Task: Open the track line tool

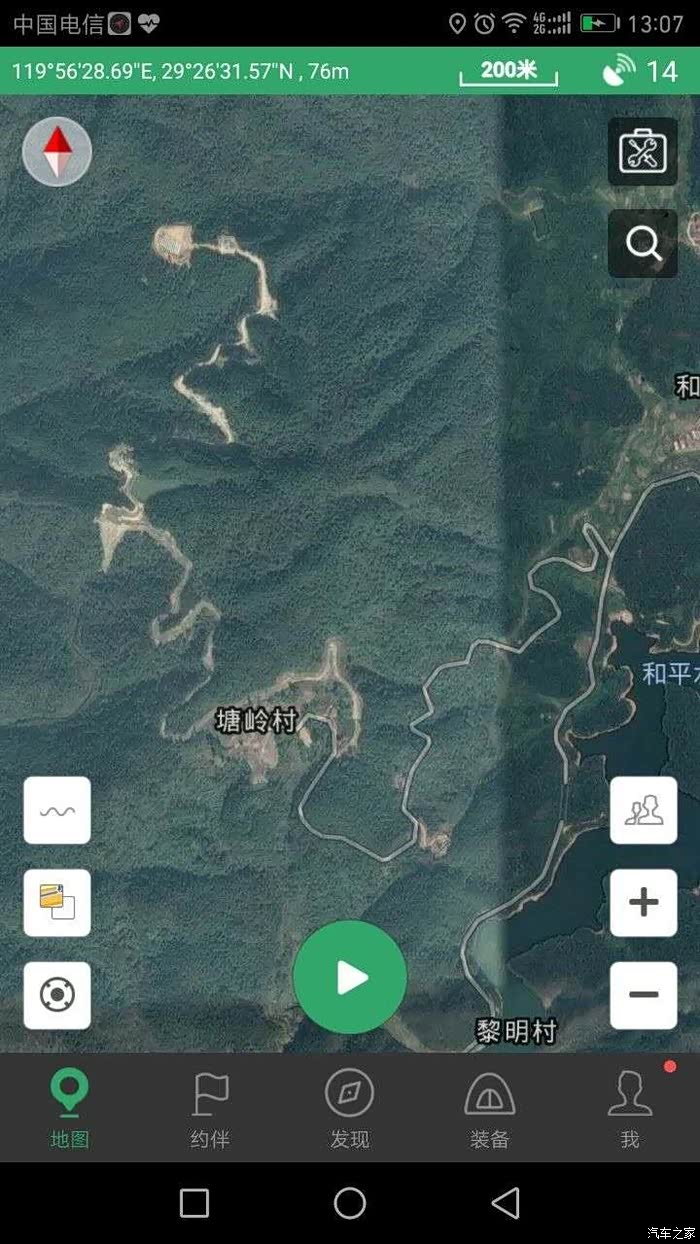Action: (57, 810)
